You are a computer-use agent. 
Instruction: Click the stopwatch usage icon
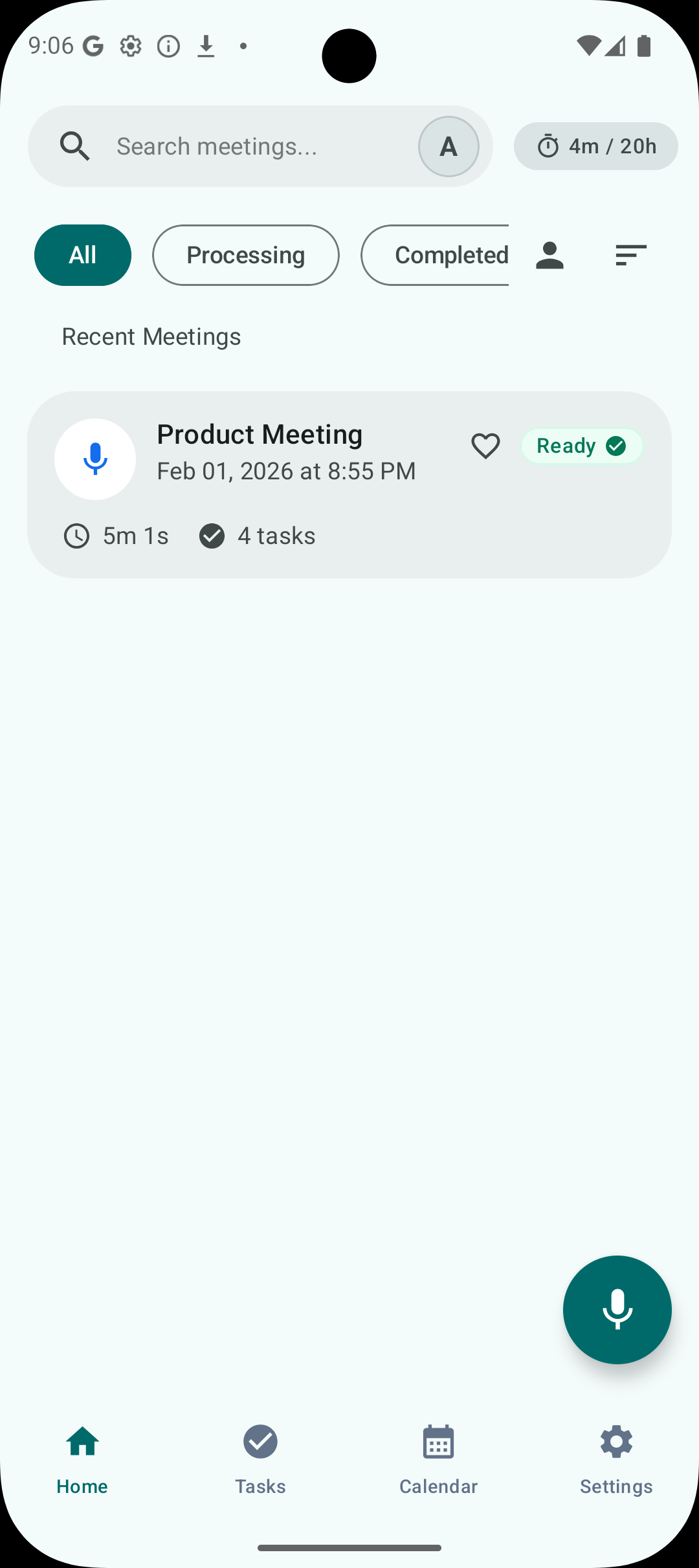click(549, 146)
